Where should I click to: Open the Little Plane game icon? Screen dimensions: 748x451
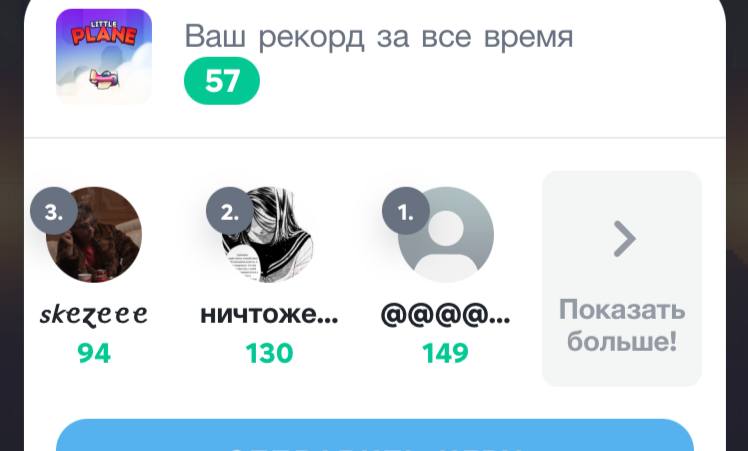[x=104, y=57]
